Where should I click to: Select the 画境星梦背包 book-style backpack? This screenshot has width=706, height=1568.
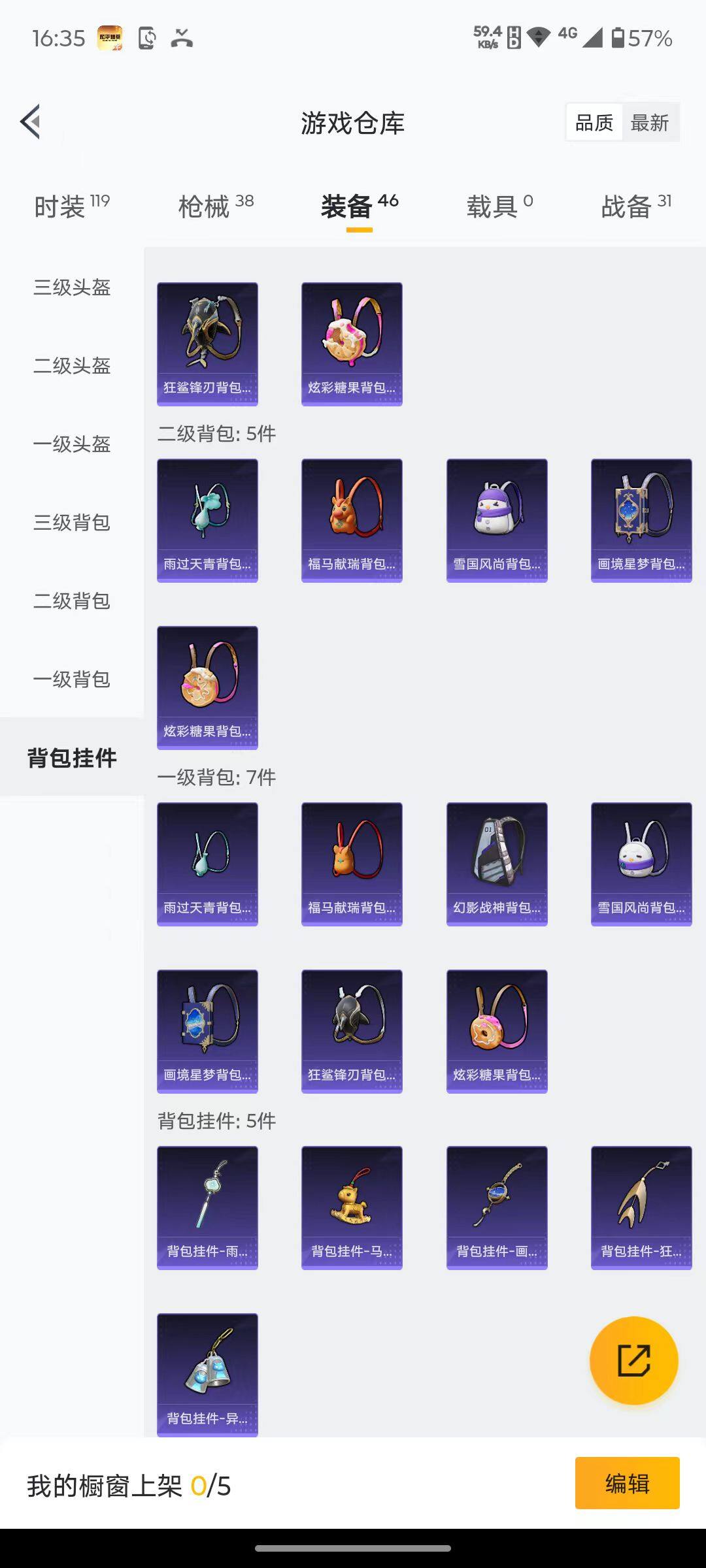pos(641,518)
